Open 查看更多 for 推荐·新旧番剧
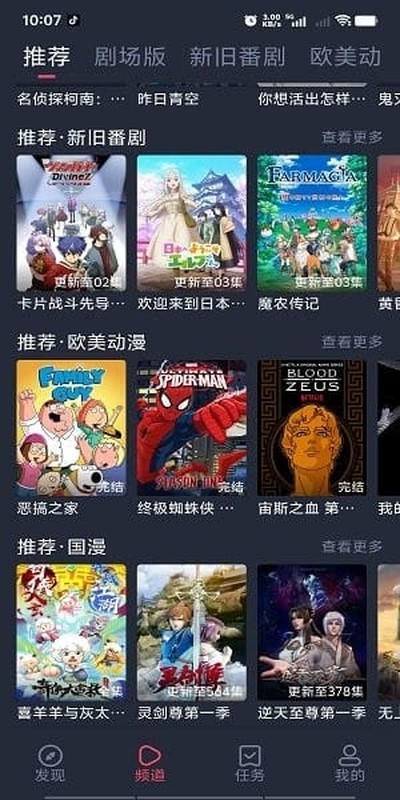 click(352, 137)
